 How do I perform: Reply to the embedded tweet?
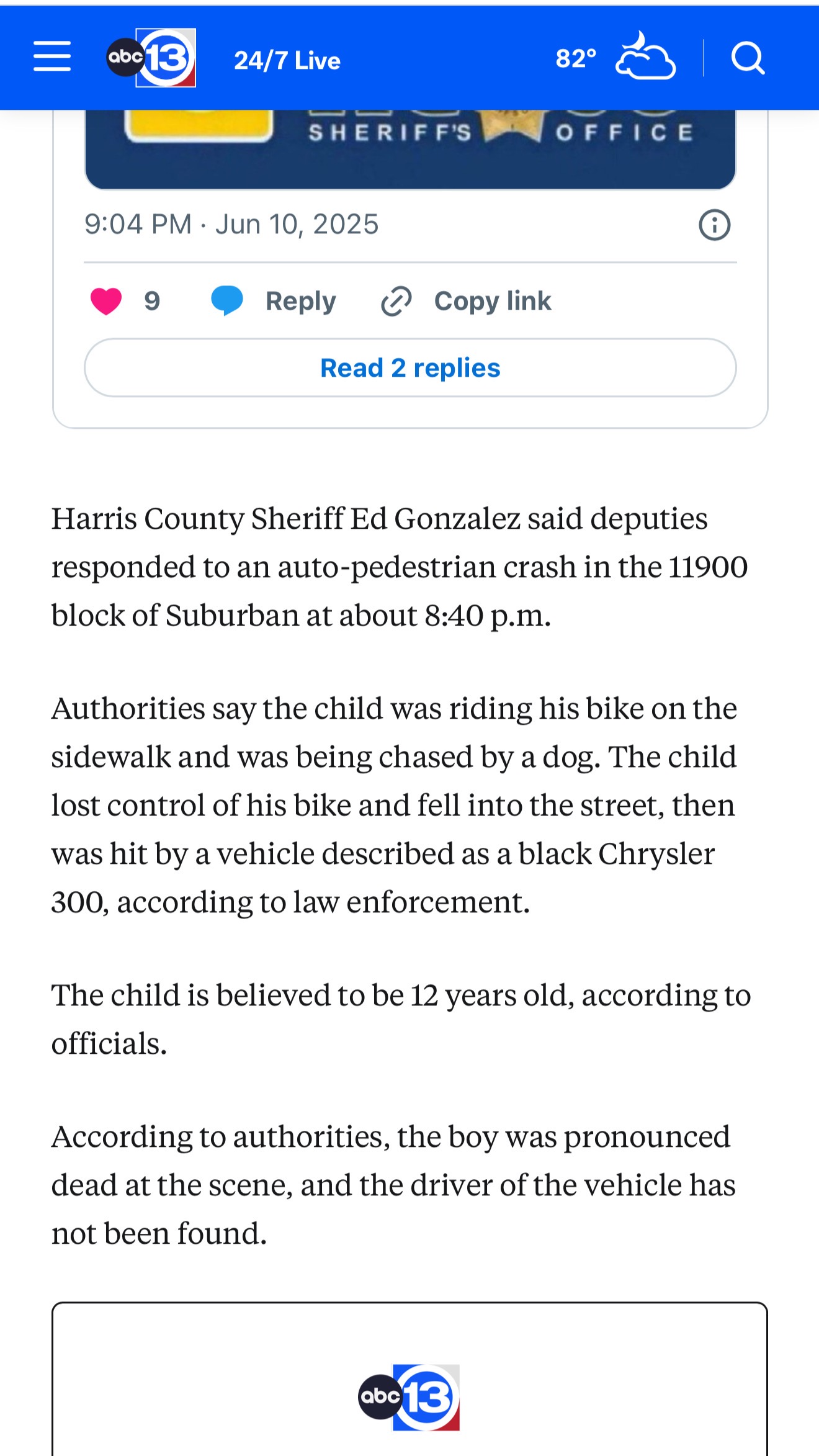[x=274, y=302]
